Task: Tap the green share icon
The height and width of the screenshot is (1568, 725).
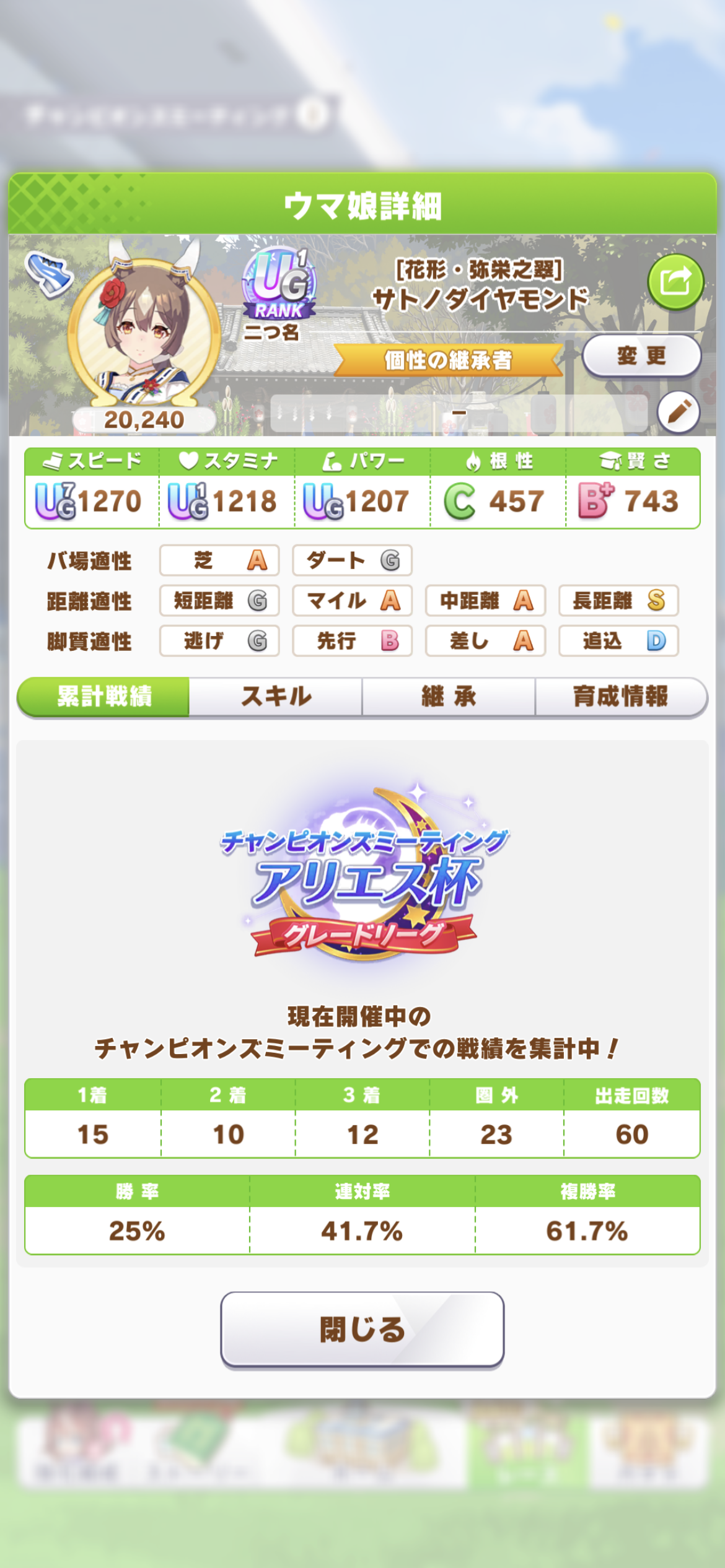Action: (x=675, y=282)
